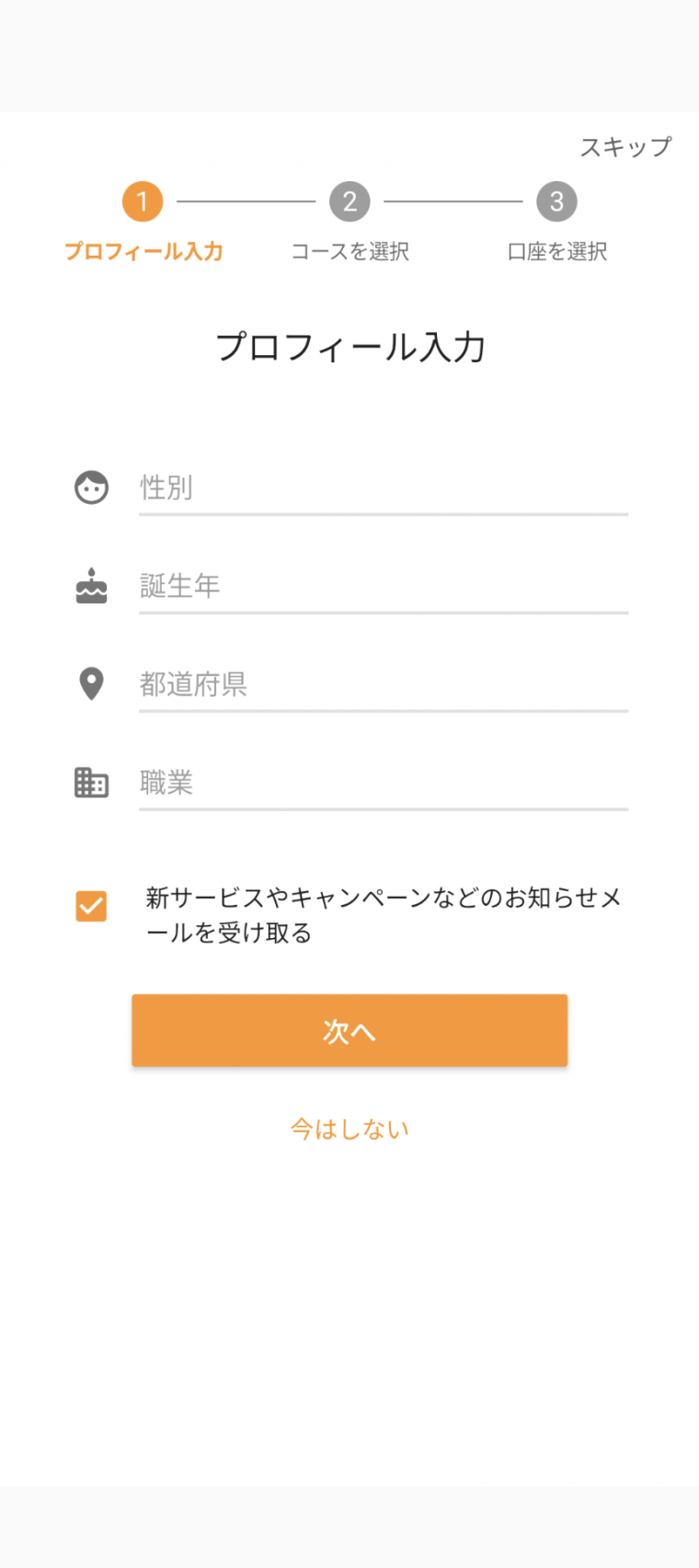This screenshot has height=1568, width=699.
Task: Enable receiving new service announcement emails
Action: pos(91,907)
